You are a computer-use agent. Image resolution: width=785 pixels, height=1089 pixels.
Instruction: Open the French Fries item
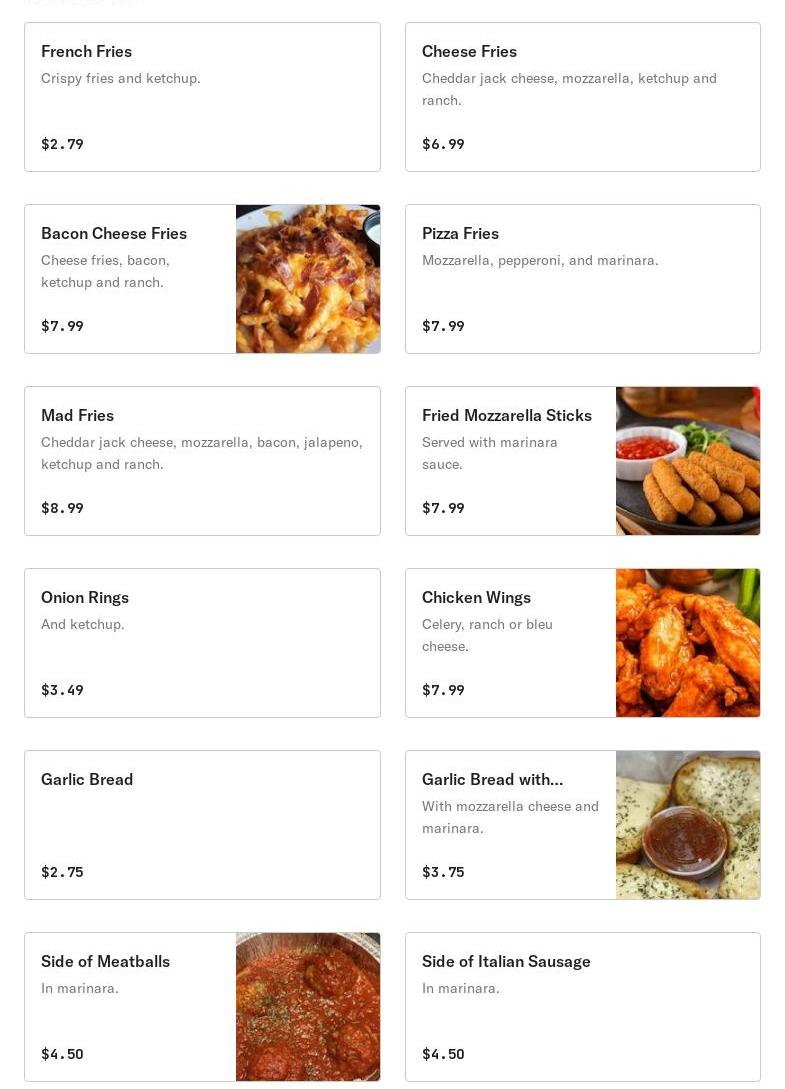pyautogui.click(x=202, y=97)
